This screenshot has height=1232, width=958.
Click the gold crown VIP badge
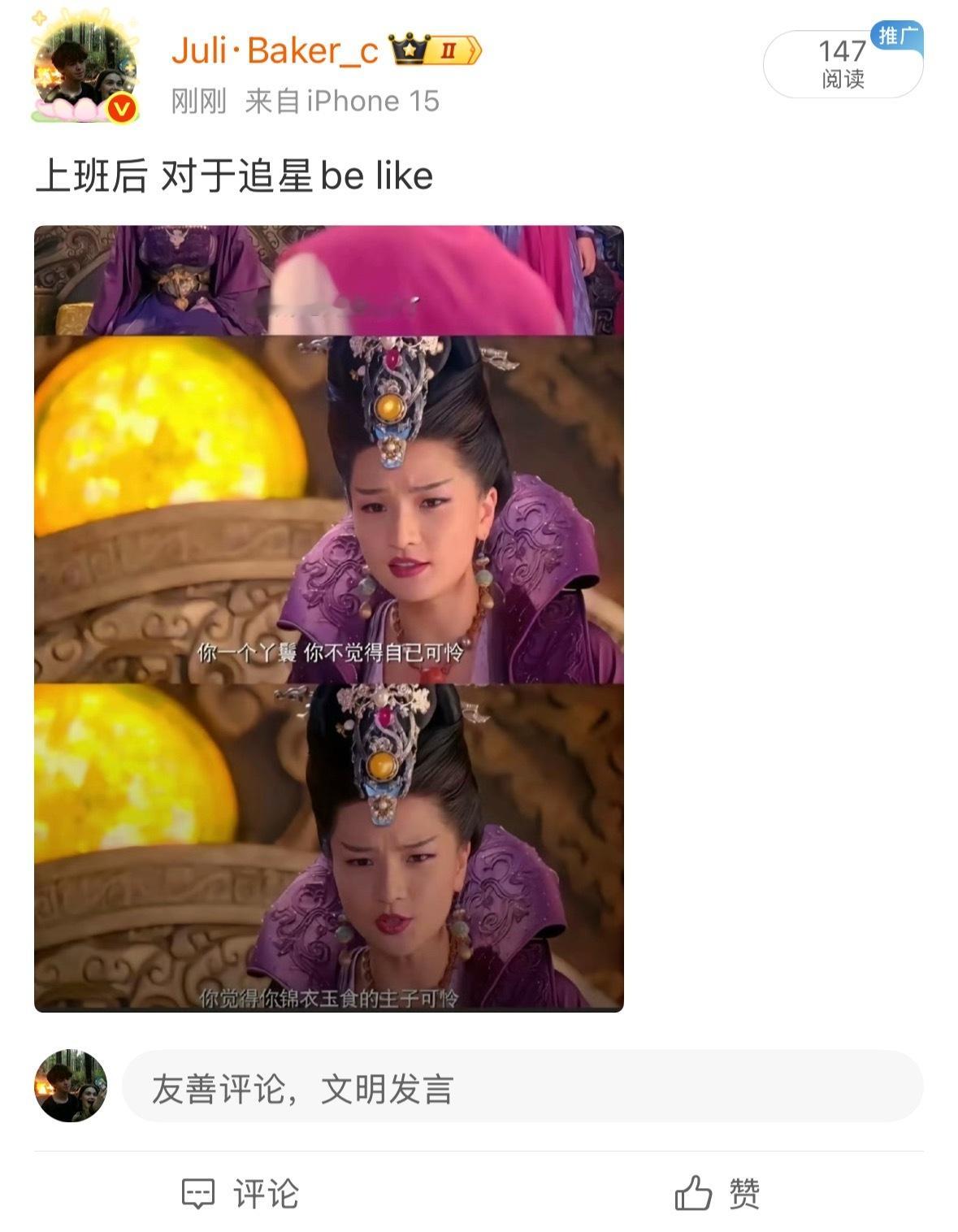(410, 49)
